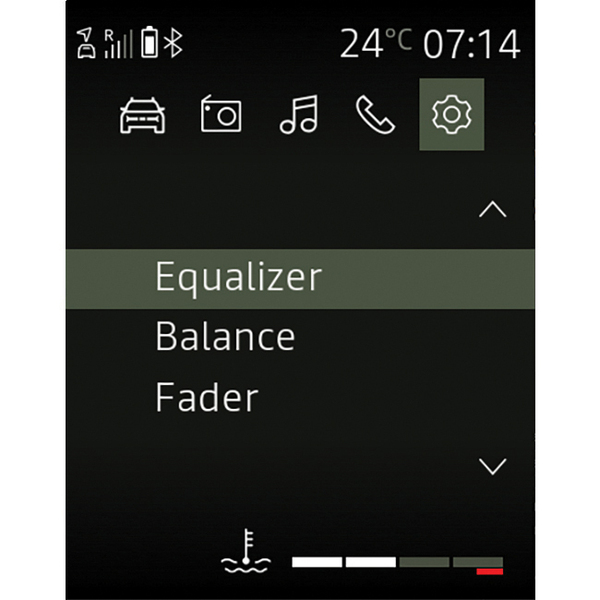The height and width of the screenshot is (600, 600).
Task: Switch to the music media tab
Action: tap(297, 117)
